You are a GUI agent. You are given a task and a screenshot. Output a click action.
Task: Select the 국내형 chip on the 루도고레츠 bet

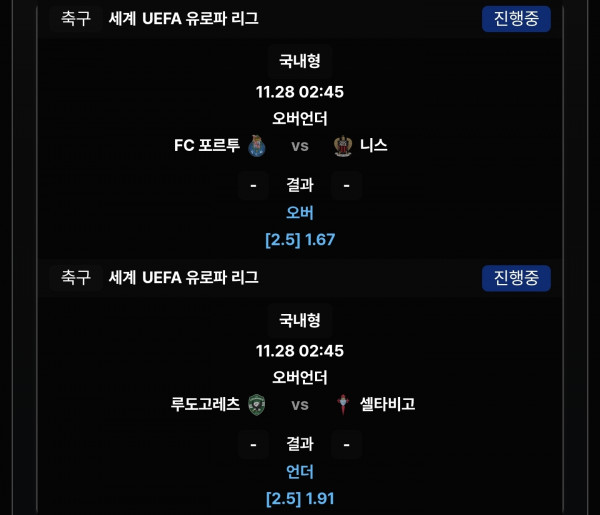pos(300,321)
